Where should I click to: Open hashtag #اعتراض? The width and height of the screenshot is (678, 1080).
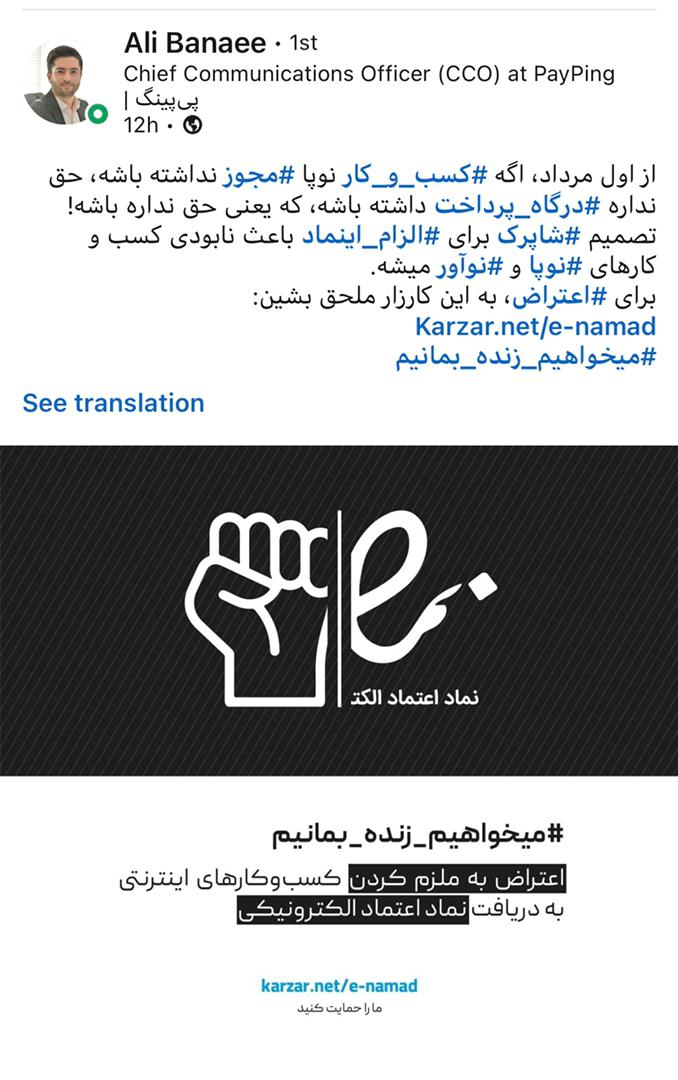coord(552,297)
